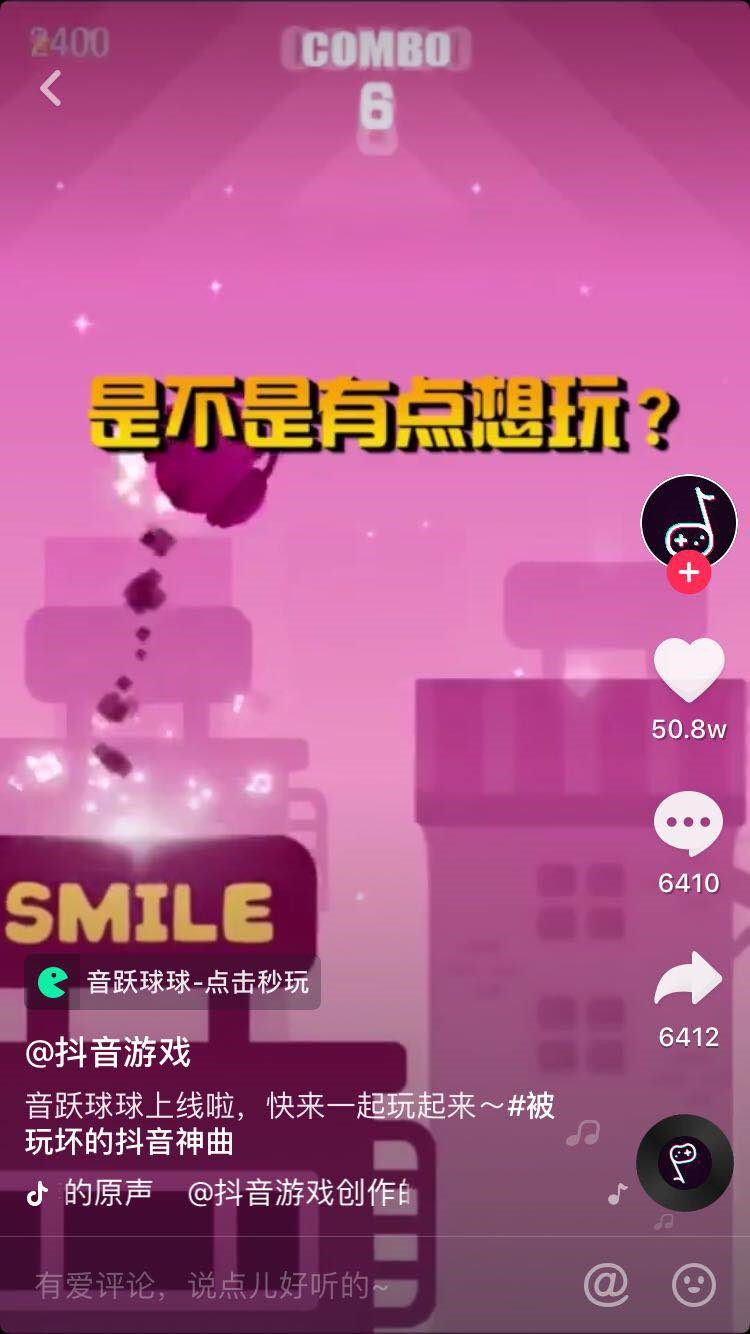This screenshot has height=1334, width=750.
Task: Open the original sound track link
Action: pyautogui.click(x=230, y=1193)
